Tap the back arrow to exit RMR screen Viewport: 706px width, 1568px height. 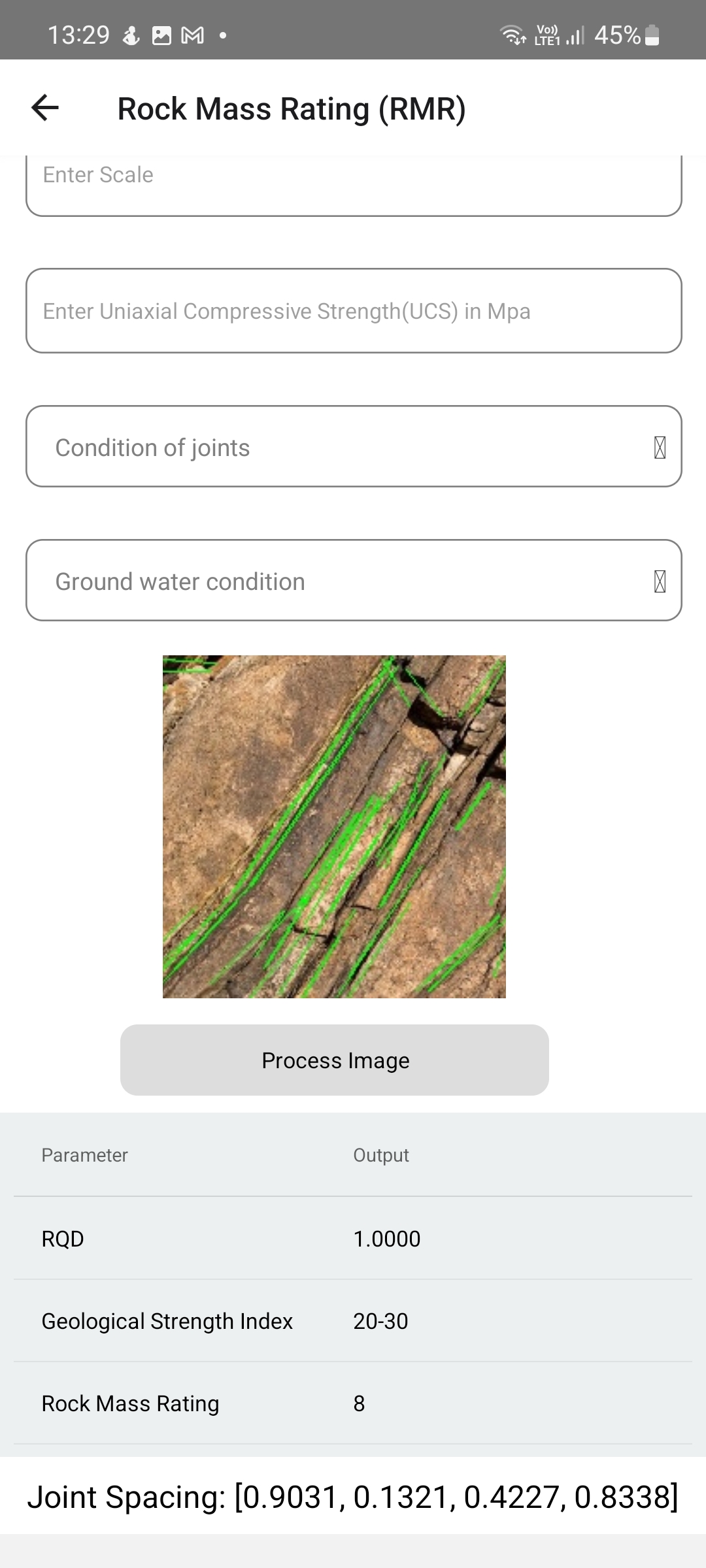[44, 108]
